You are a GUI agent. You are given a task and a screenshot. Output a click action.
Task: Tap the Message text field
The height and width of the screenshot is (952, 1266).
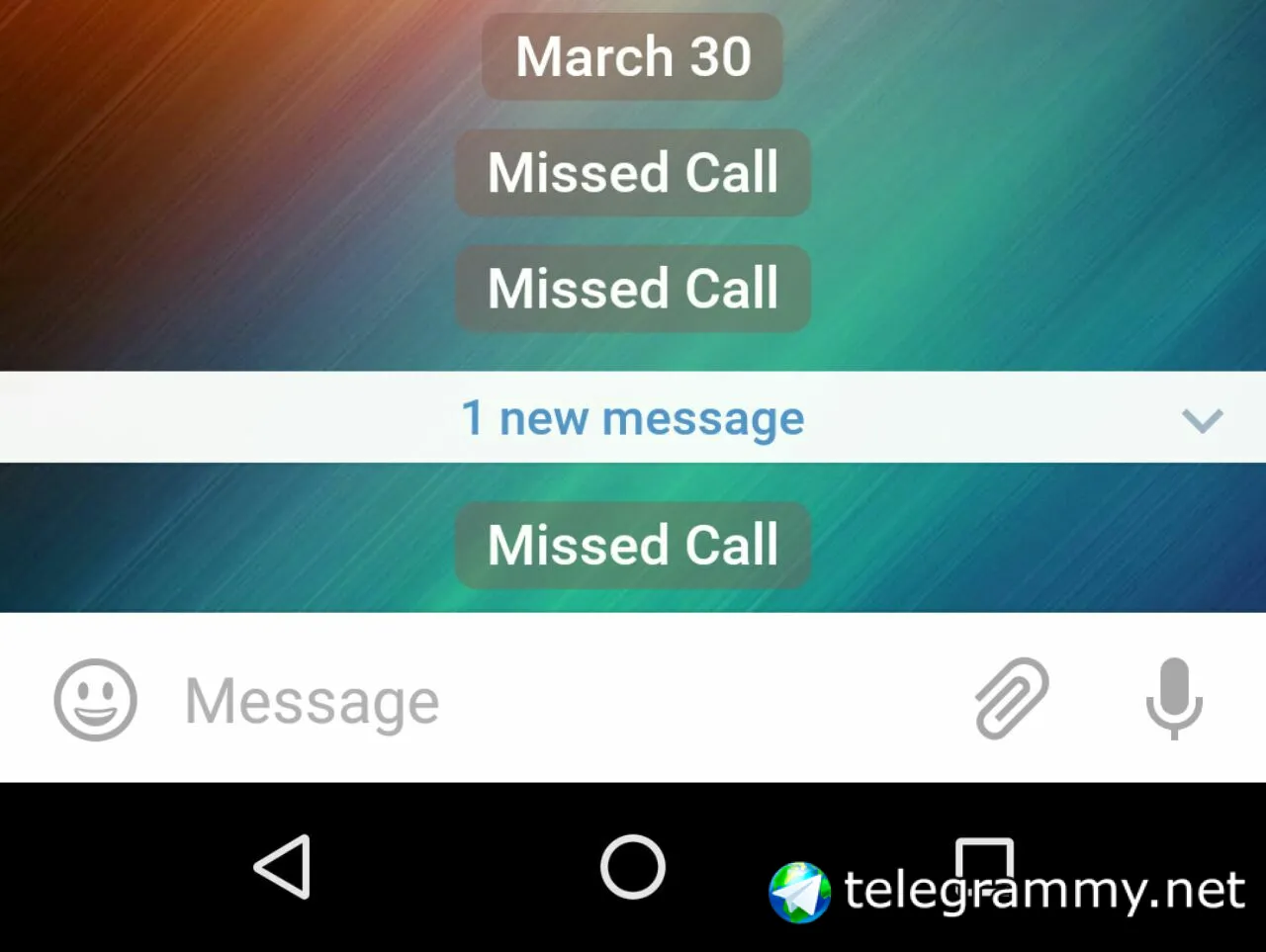[554, 700]
